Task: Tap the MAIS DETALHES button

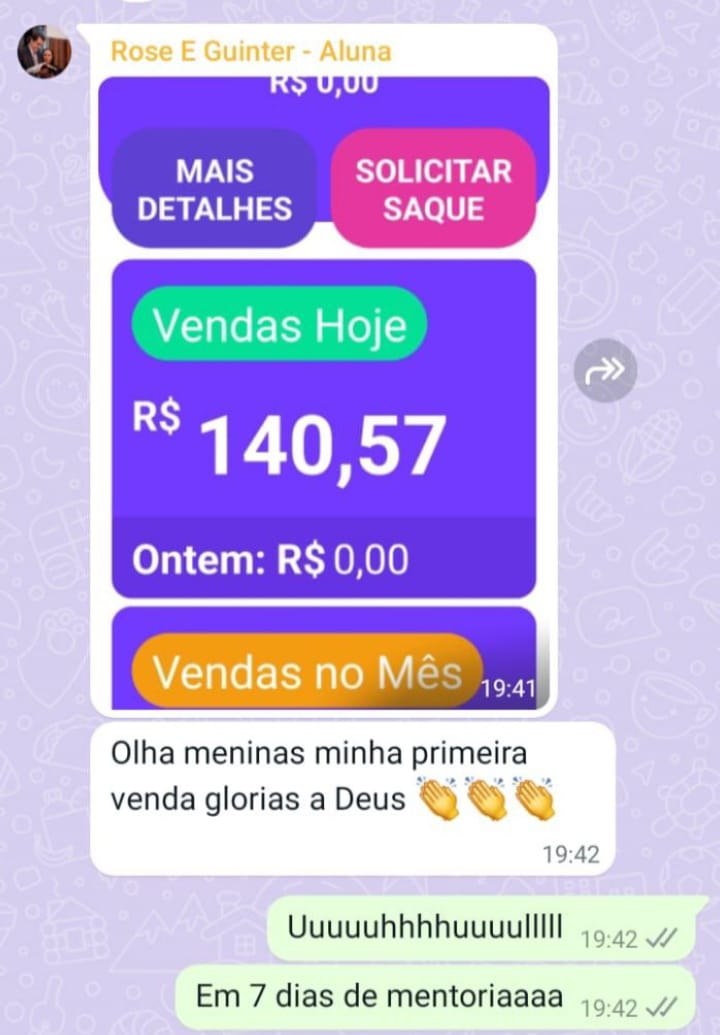Action: [213, 188]
